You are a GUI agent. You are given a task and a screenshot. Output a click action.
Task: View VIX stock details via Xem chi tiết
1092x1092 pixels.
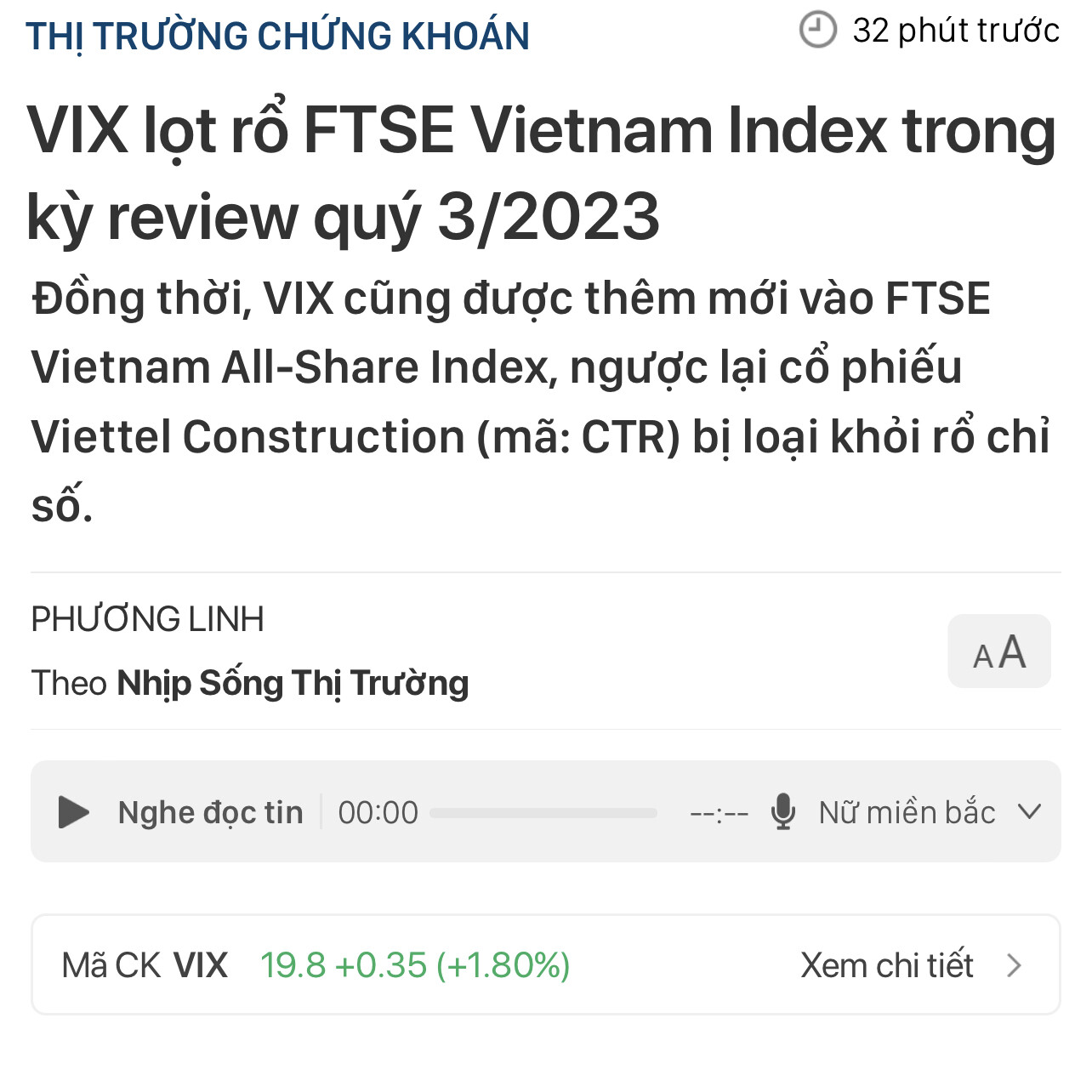910,965
